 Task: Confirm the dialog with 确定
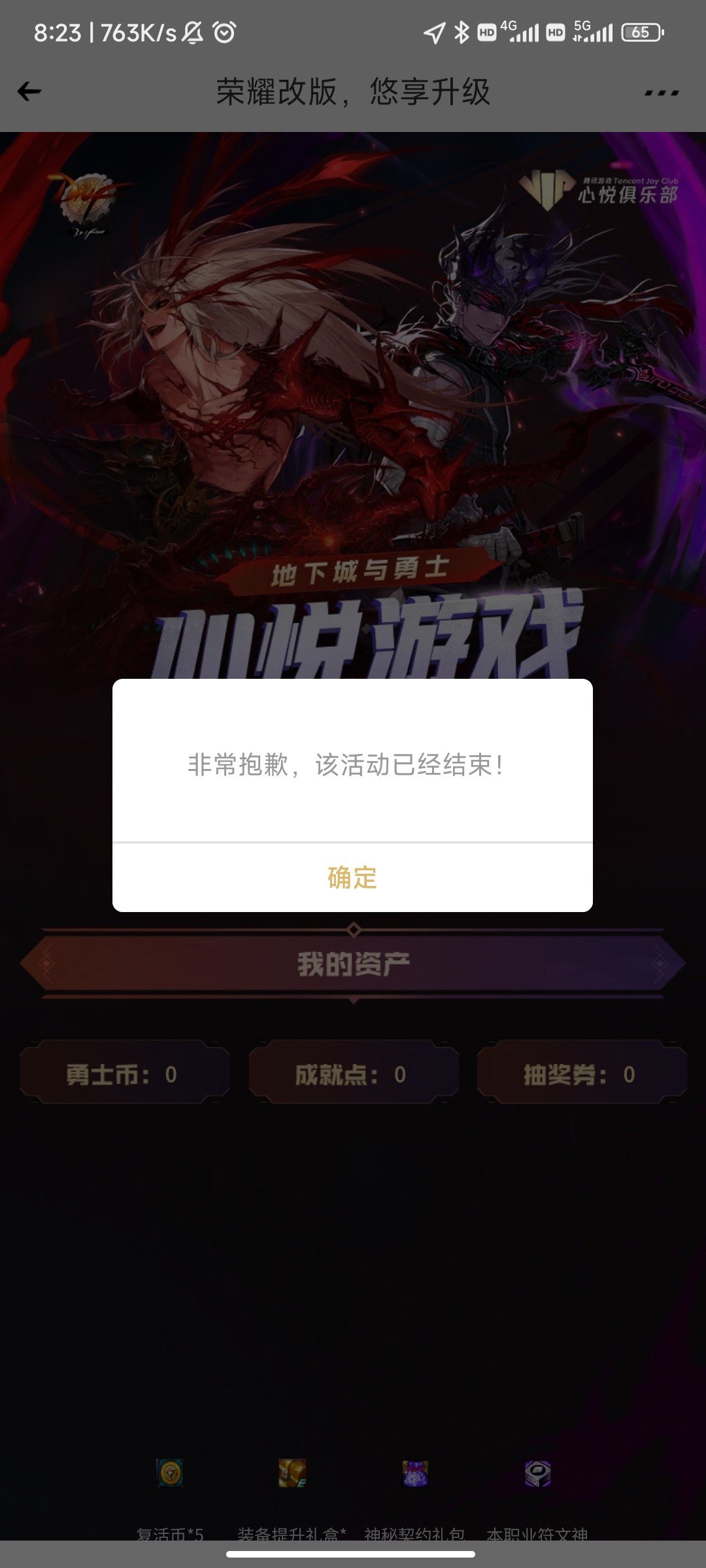pyautogui.click(x=352, y=877)
